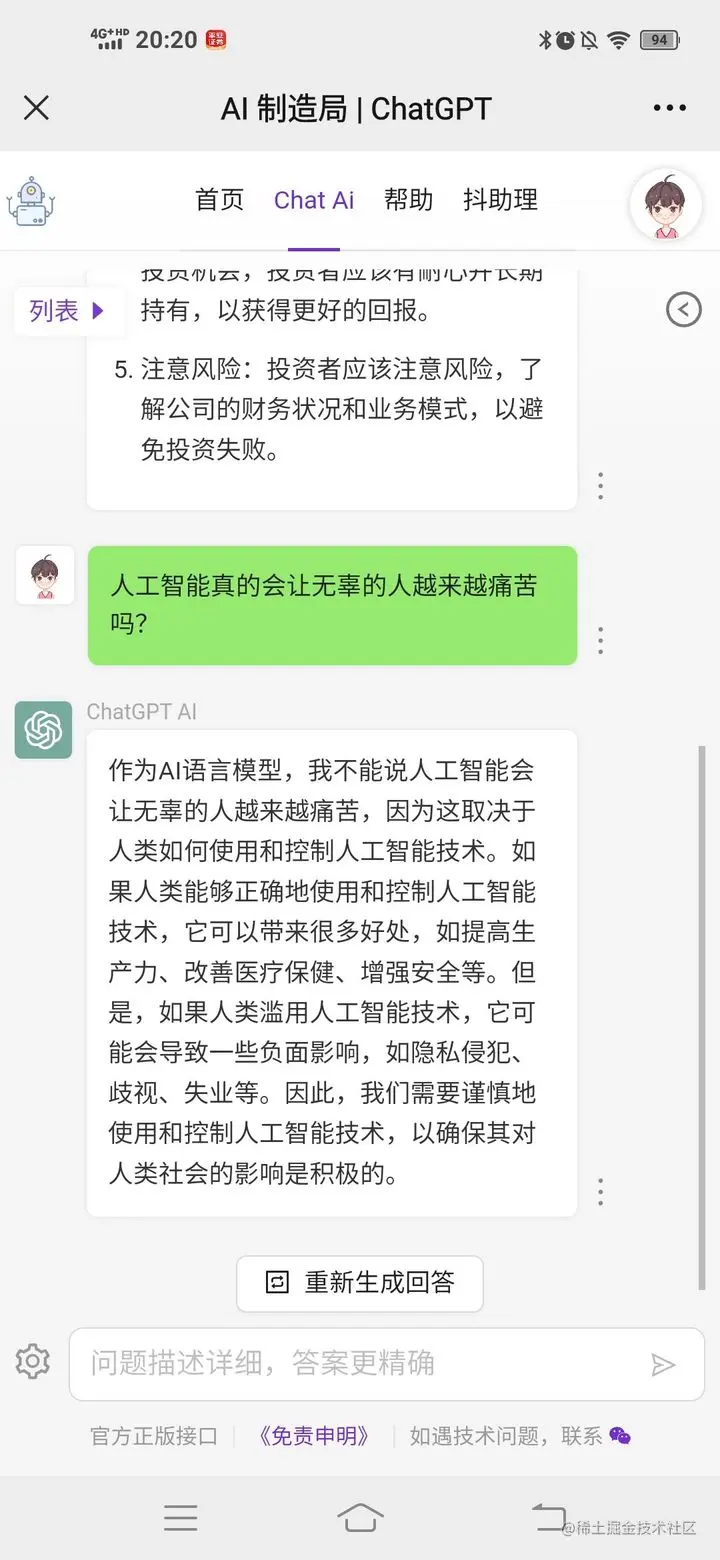Switch to the 首页 tab
The width and height of the screenshot is (720, 1560).
click(x=218, y=200)
